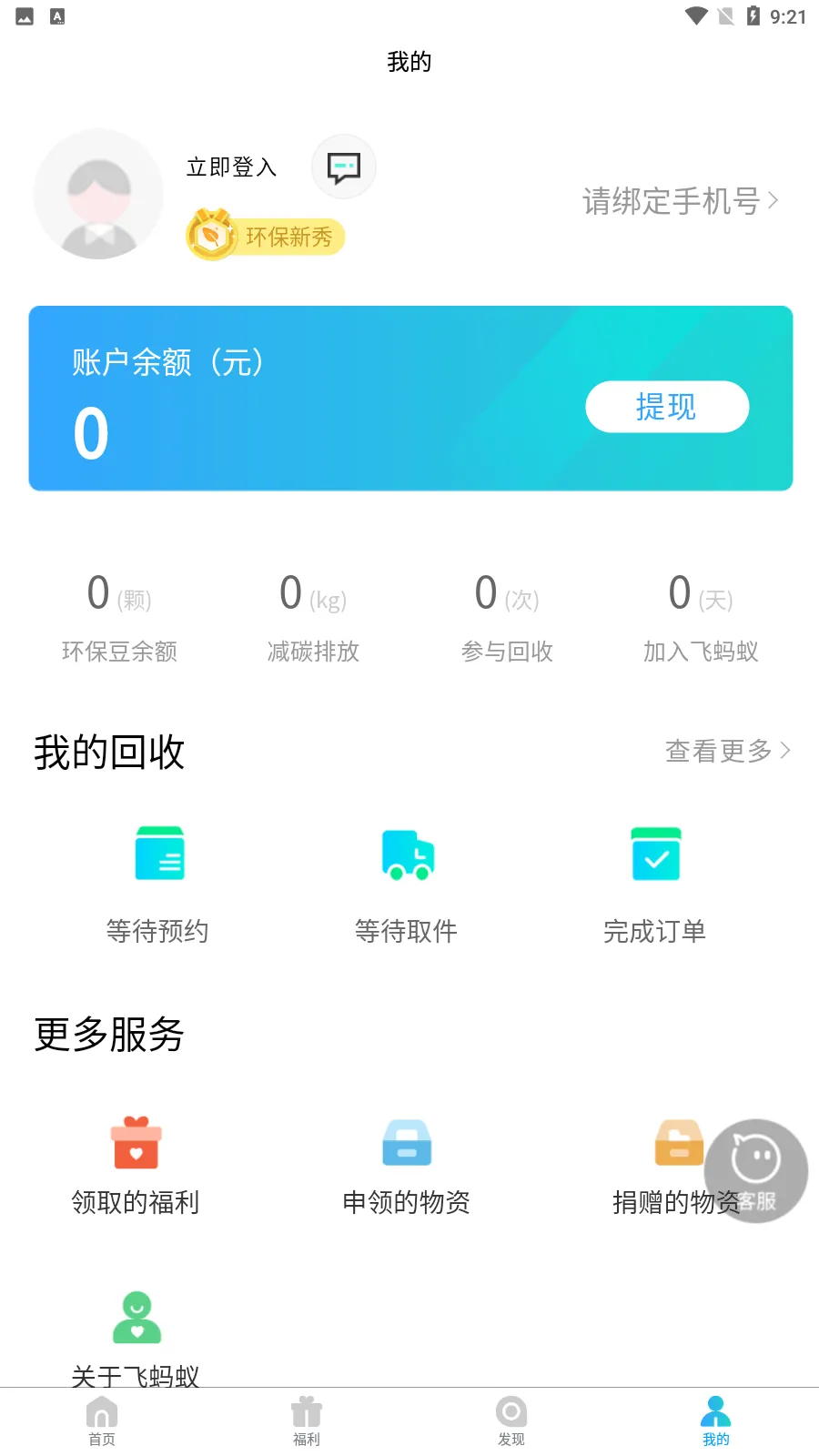The image size is (819, 1456).
Task: Open the message bubble icon beside 立即登入
Action: [x=343, y=167]
